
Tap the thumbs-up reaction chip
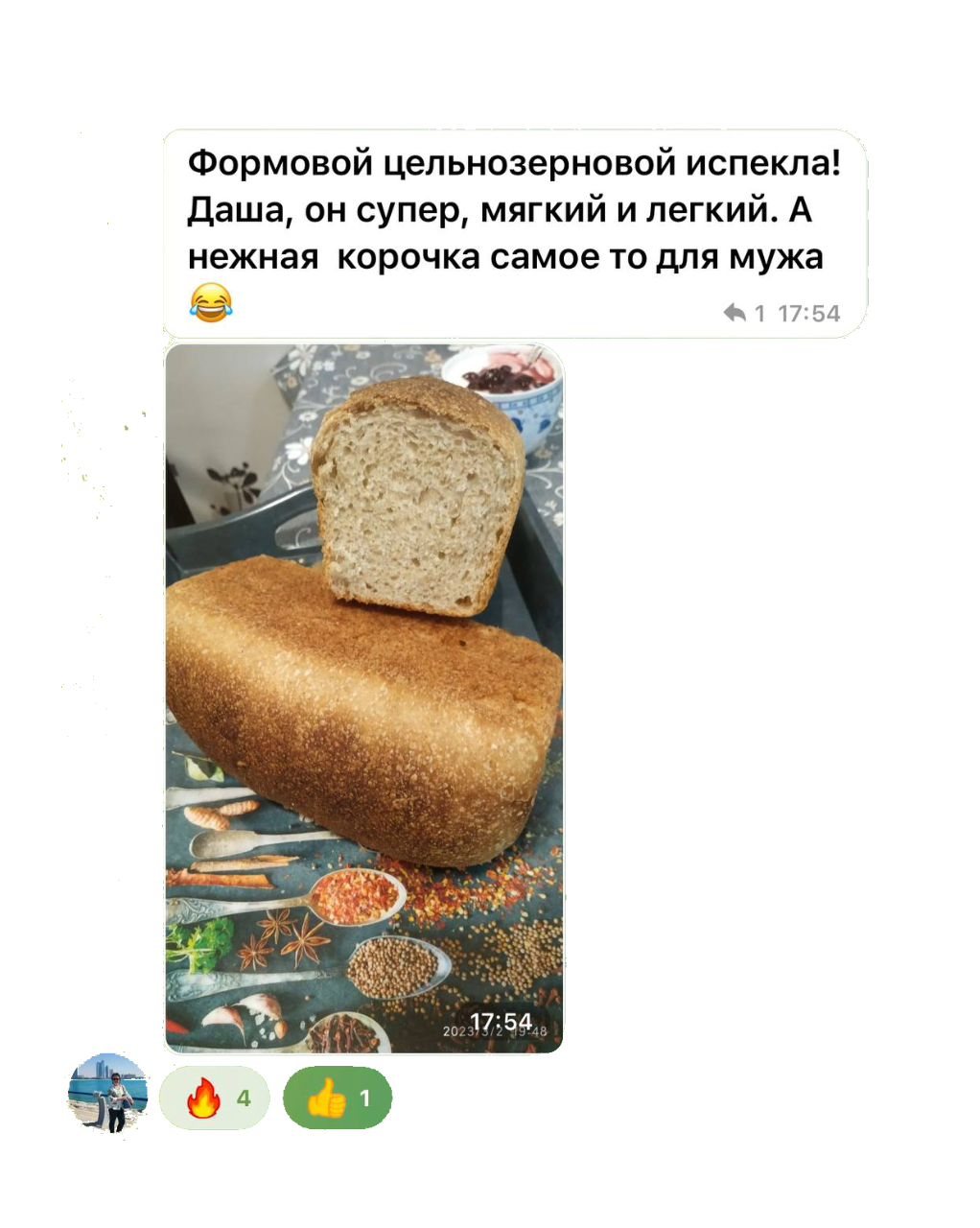(338, 1097)
